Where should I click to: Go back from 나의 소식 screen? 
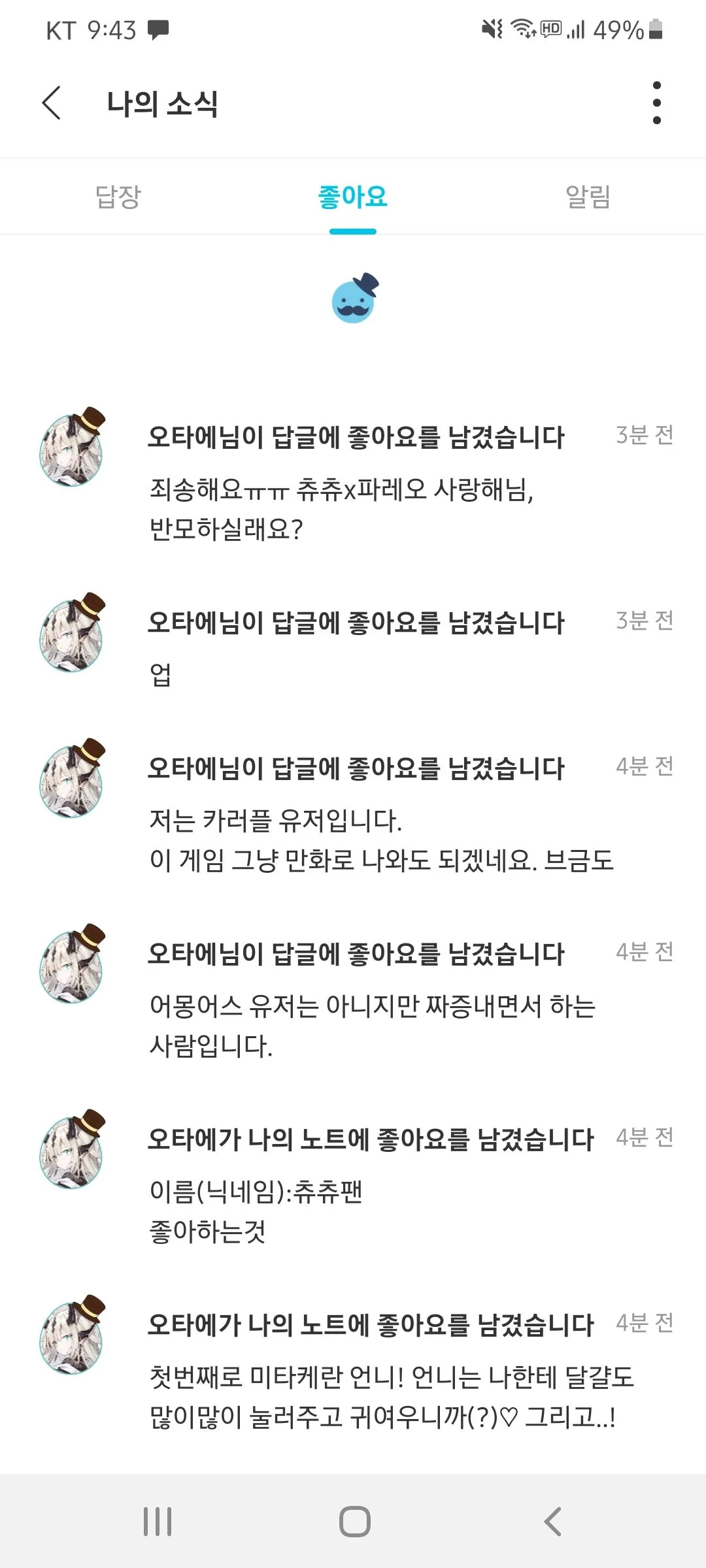point(52,103)
